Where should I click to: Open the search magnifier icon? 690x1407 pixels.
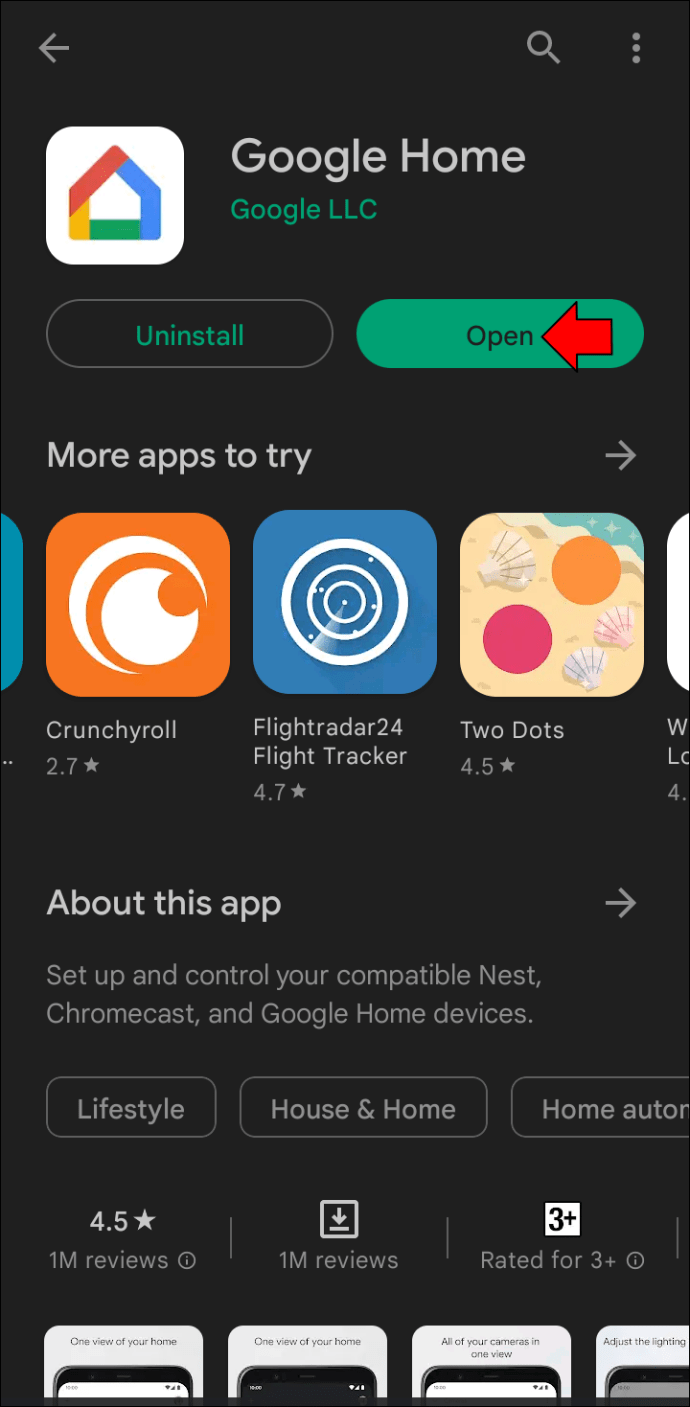point(543,47)
